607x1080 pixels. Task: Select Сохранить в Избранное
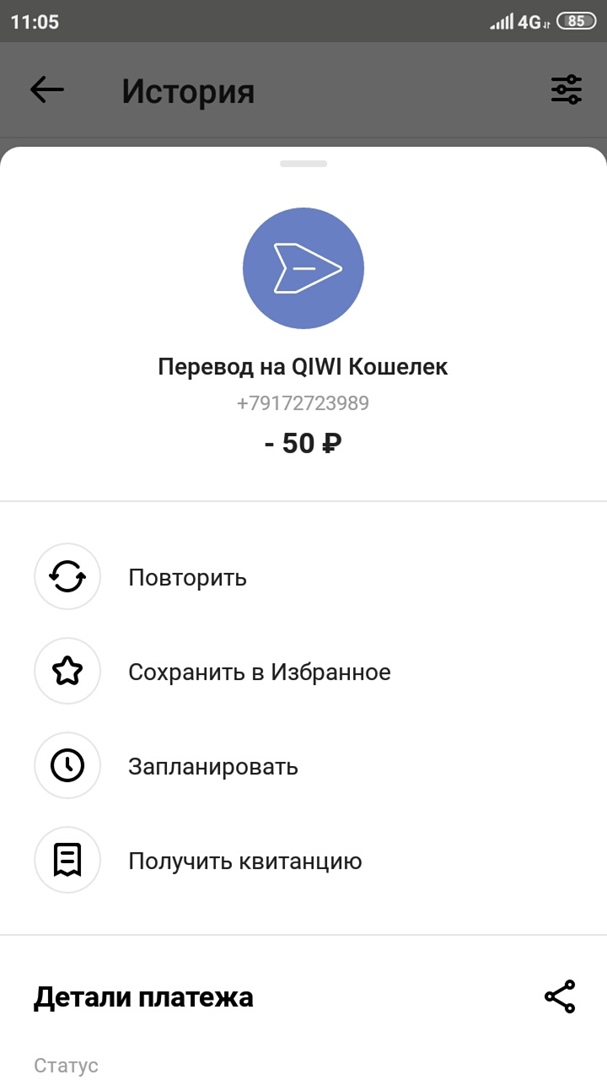(x=258, y=672)
